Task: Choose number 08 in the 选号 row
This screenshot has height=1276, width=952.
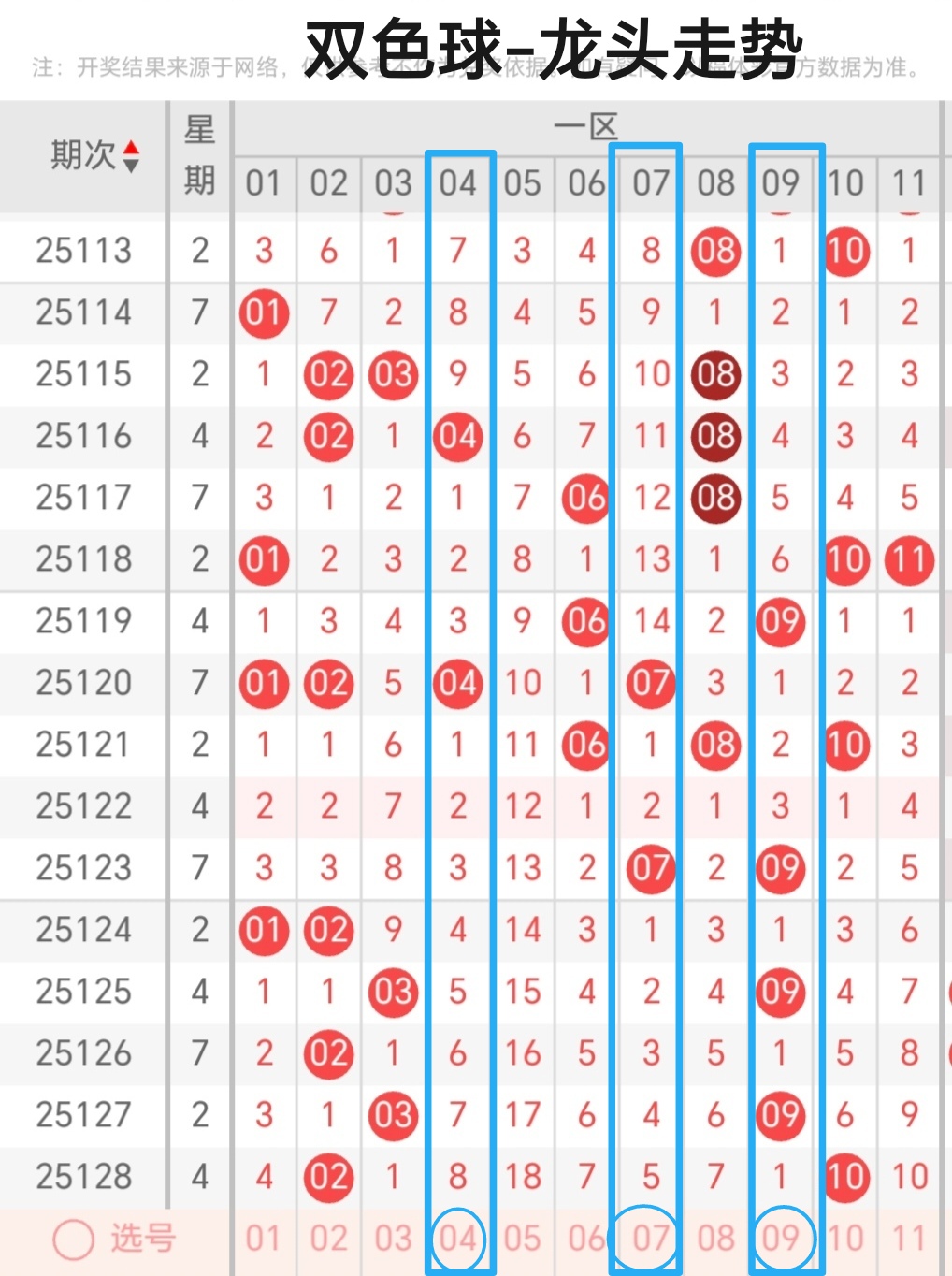Action: pos(715,1239)
